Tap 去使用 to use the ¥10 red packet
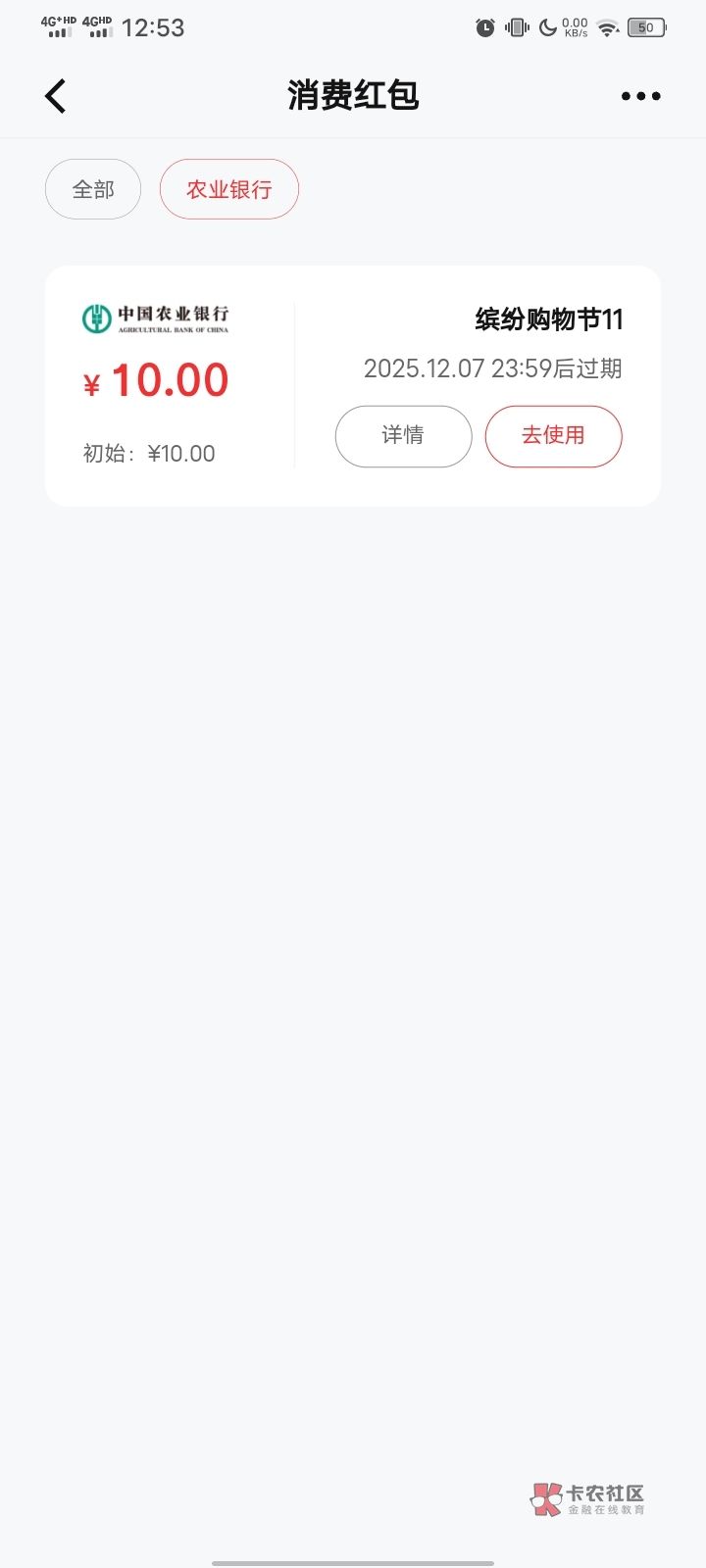This screenshot has height=1568, width=706. 553,436
